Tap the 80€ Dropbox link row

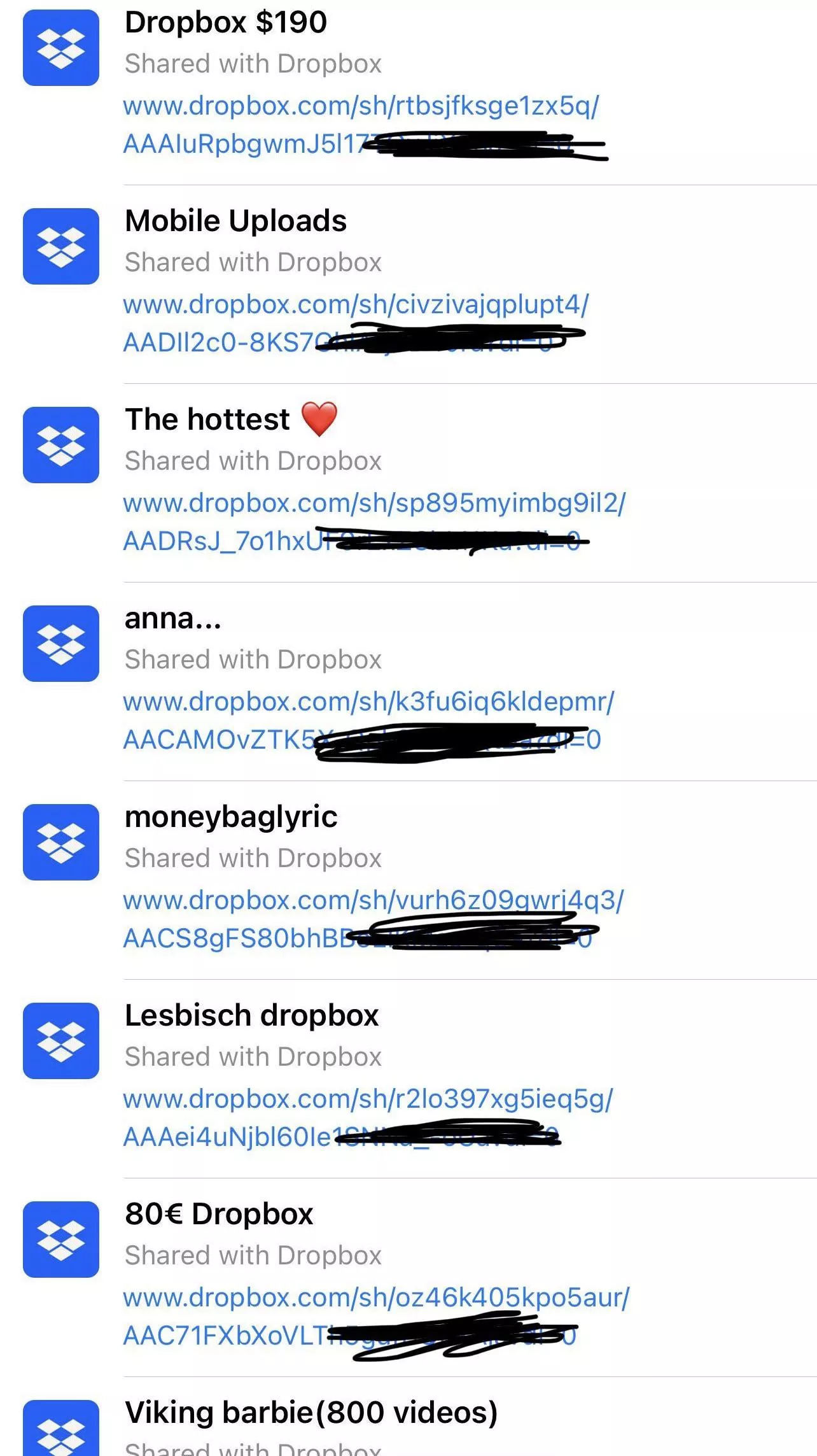408,1278
